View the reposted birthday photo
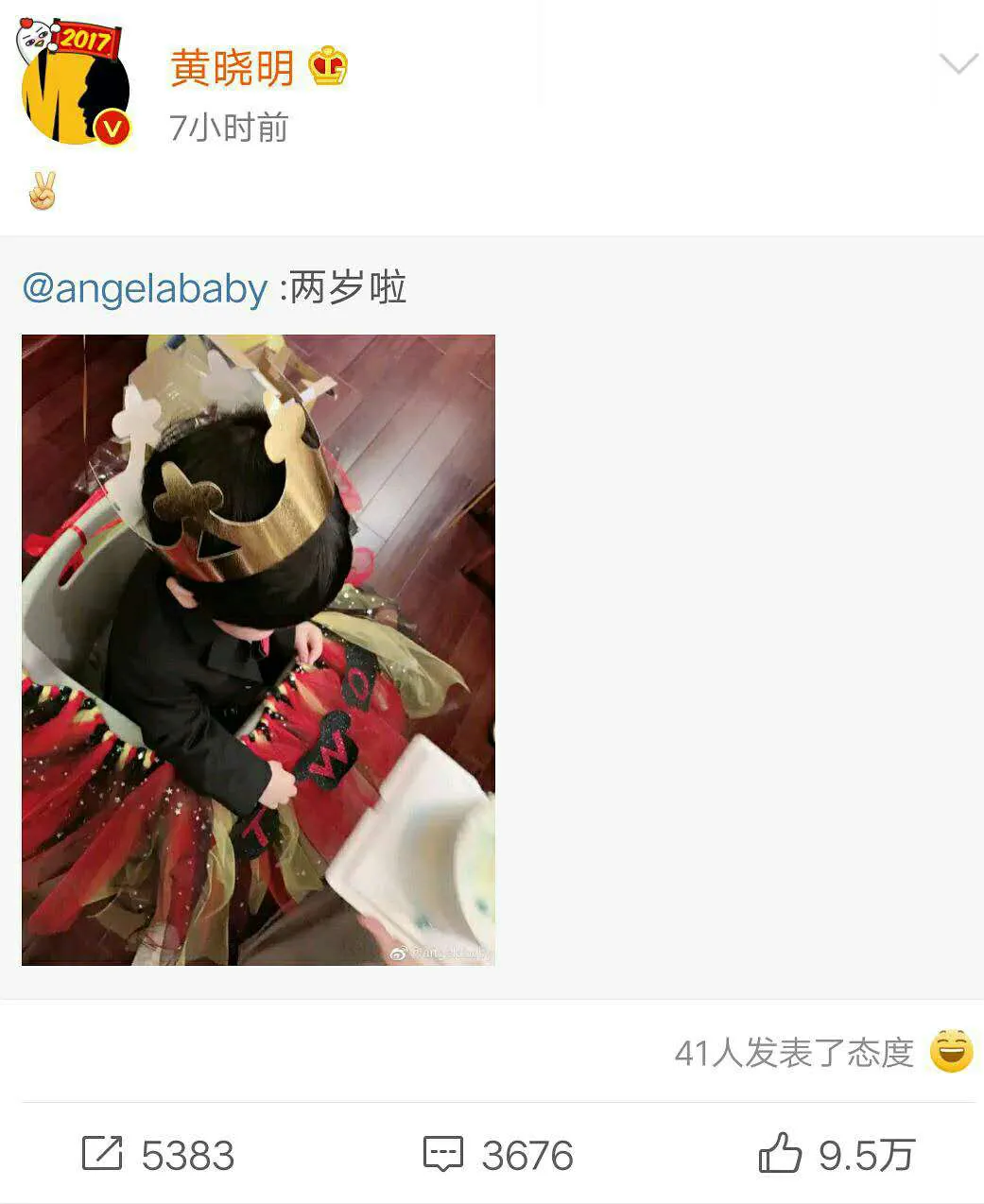The height and width of the screenshot is (1204, 984). (x=258, y=650)
